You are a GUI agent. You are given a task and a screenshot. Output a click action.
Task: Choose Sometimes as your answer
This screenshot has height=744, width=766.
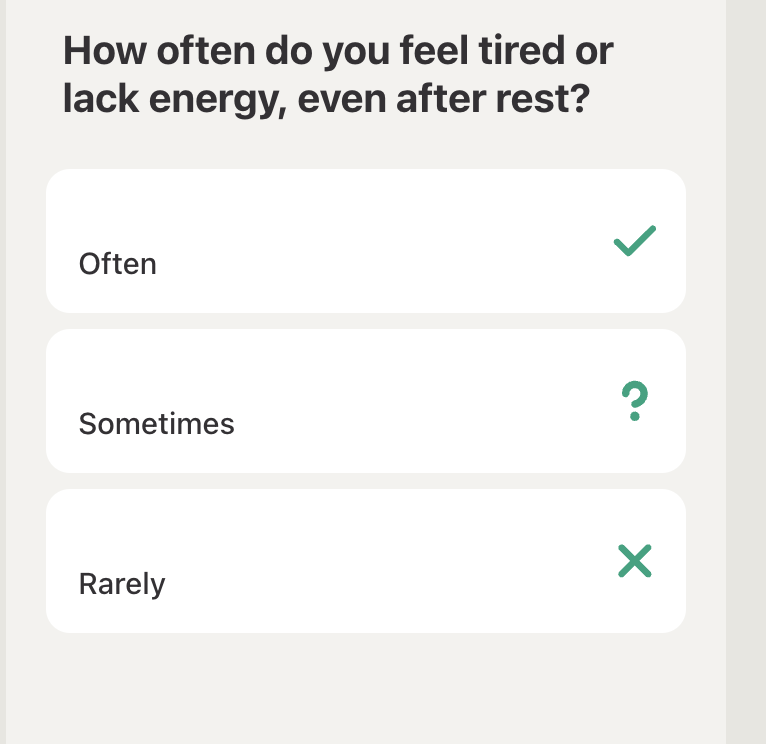pyautogui.click(x=365, y=401)
